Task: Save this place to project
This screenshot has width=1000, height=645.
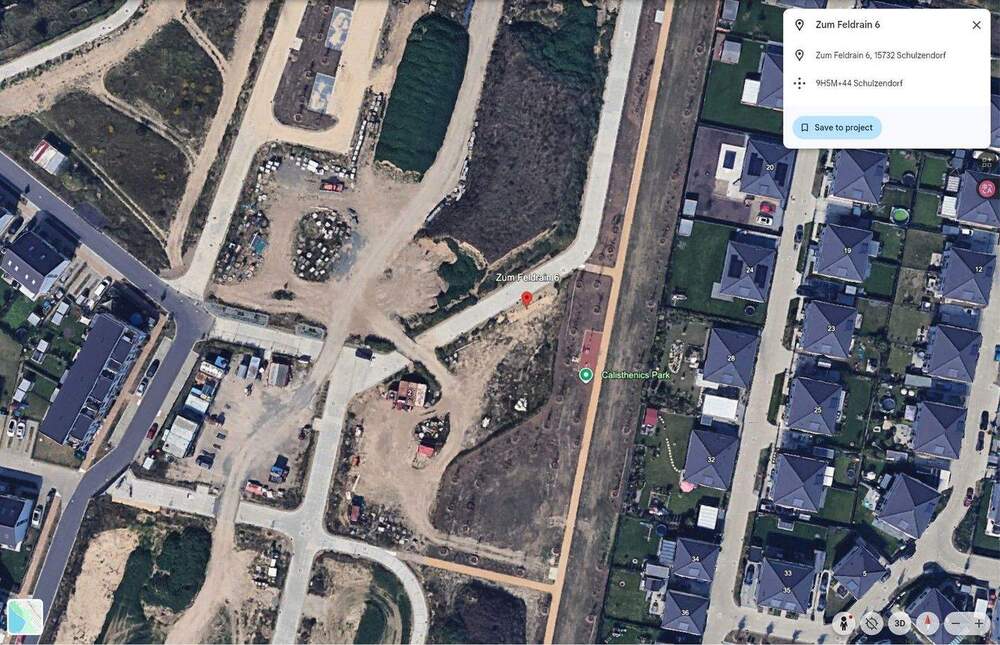Action: tap(837, 127)
